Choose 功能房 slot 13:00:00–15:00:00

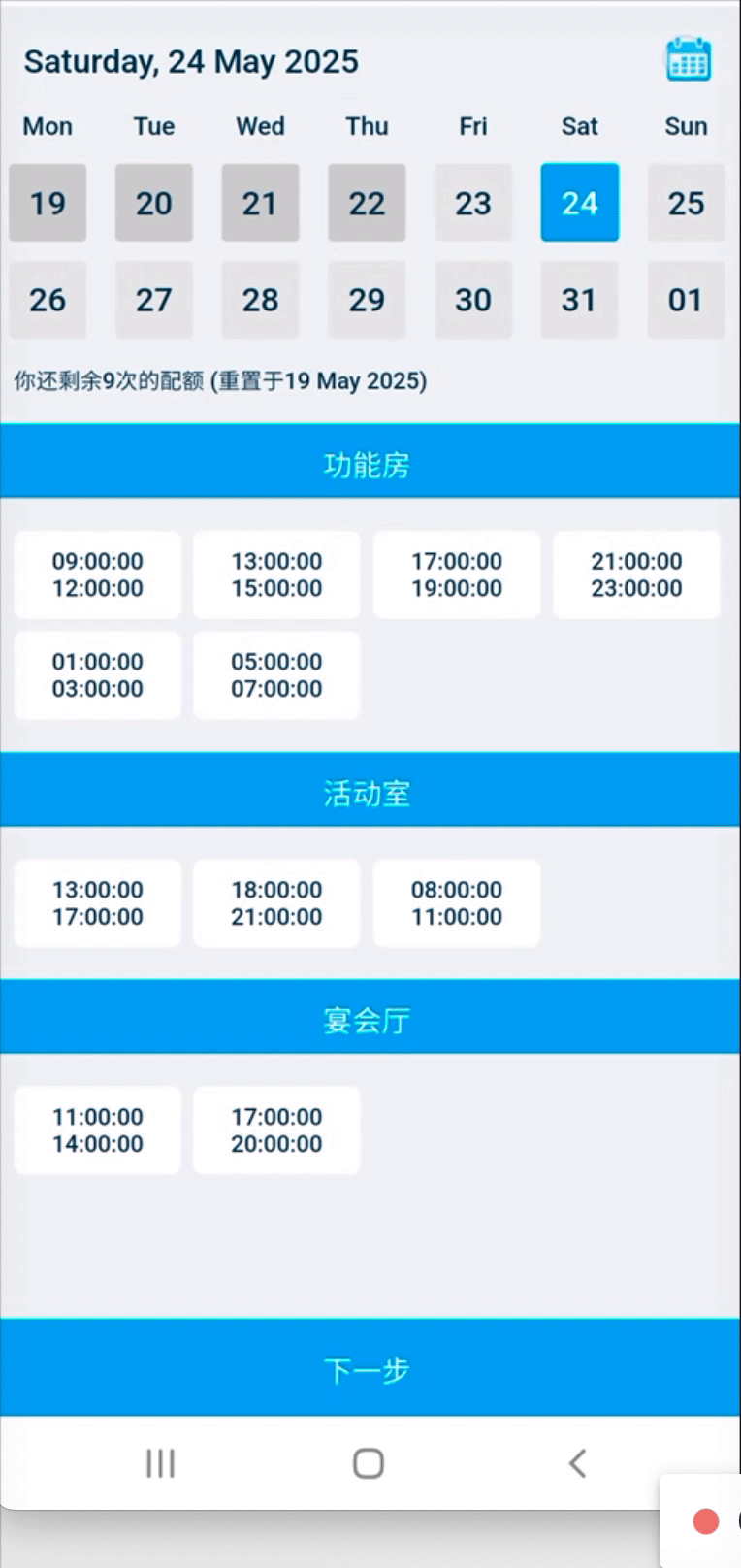276,574
